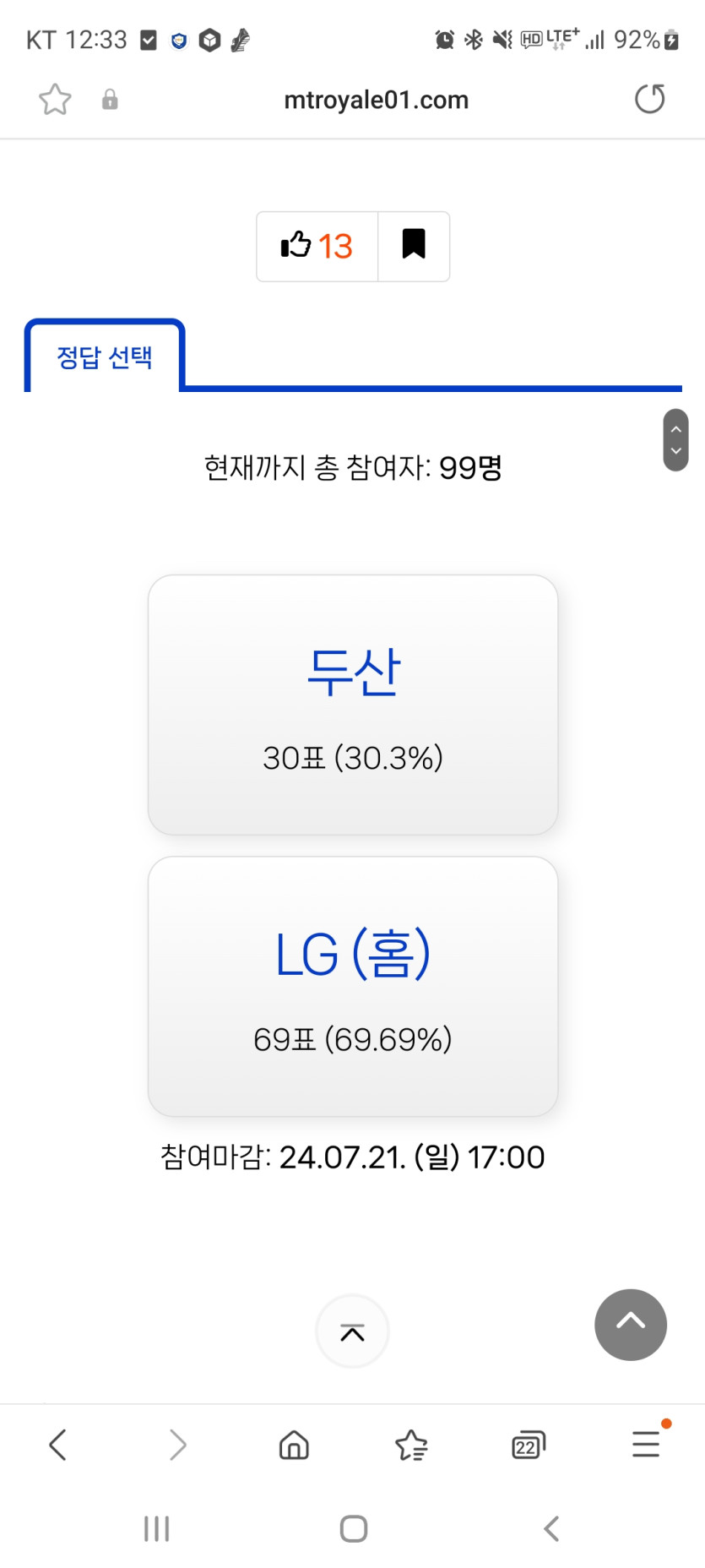
Task: Tap the white jump-to-top arrow button
Action: coord(352,1331)
